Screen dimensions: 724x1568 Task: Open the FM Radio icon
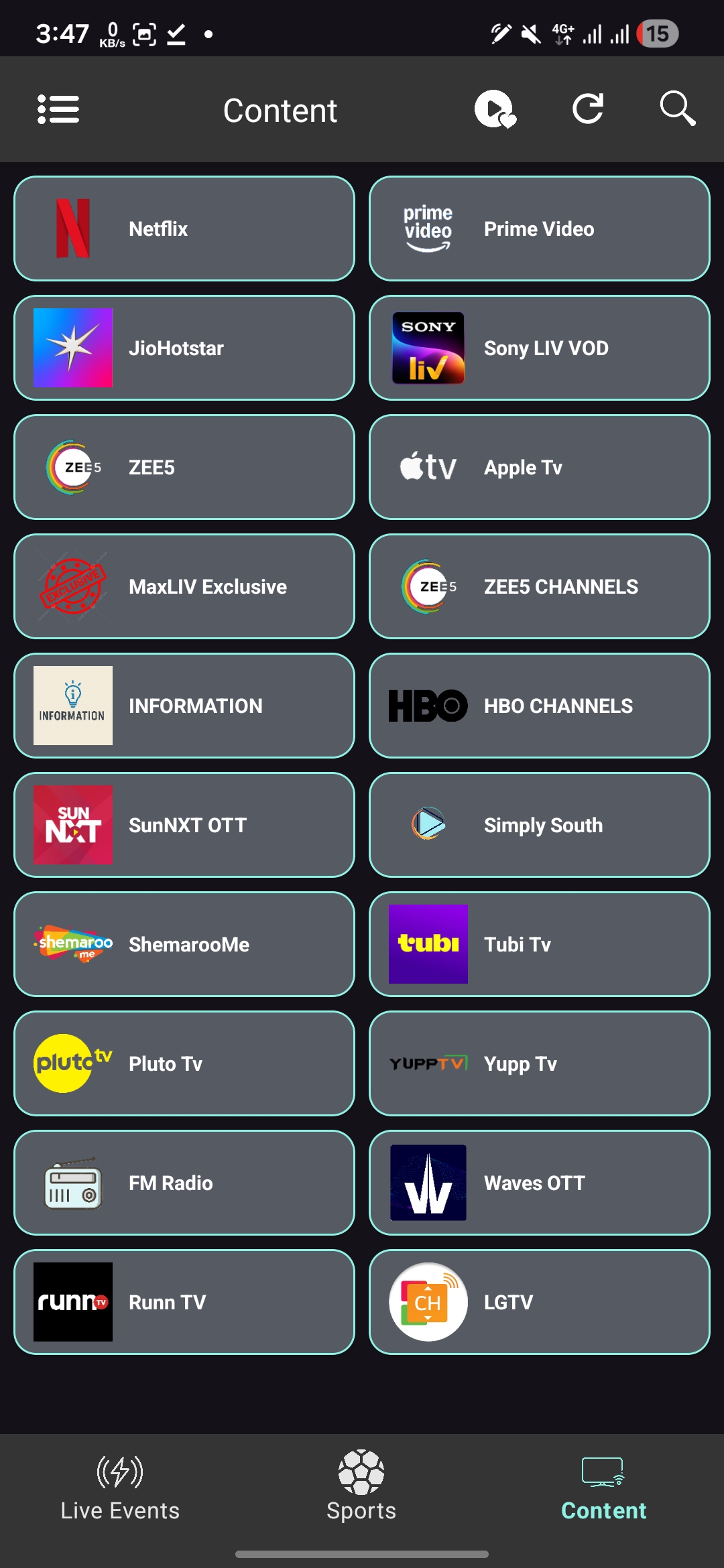click(72, 1182)
